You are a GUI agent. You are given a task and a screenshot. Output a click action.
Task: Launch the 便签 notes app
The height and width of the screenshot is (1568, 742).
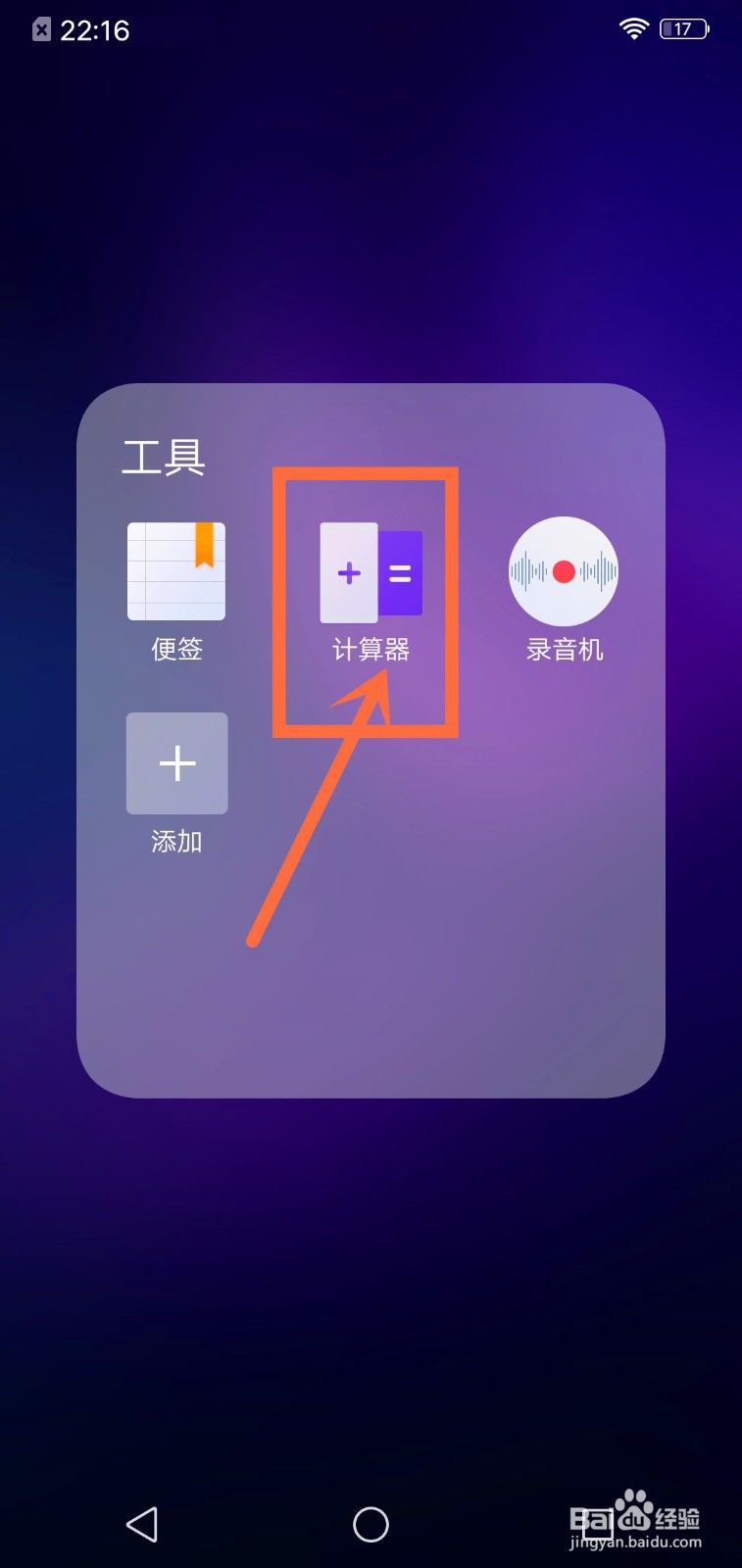tap(176, 572)
